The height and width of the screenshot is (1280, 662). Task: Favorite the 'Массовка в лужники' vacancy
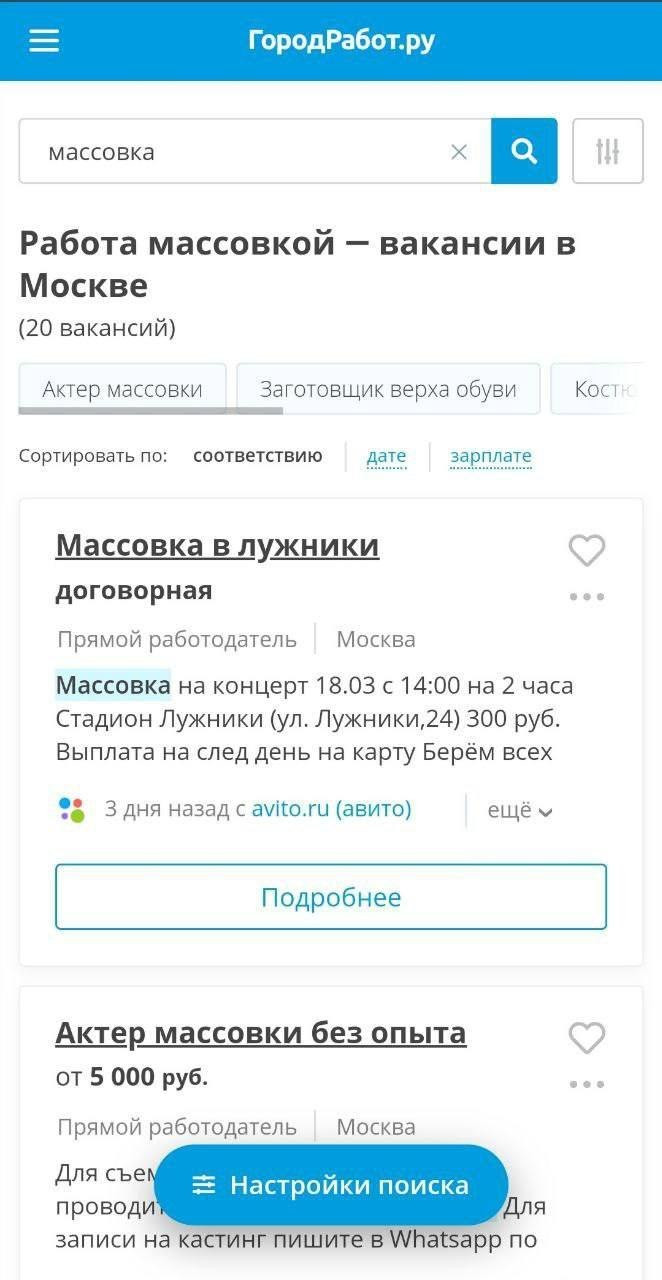(587, 550)
